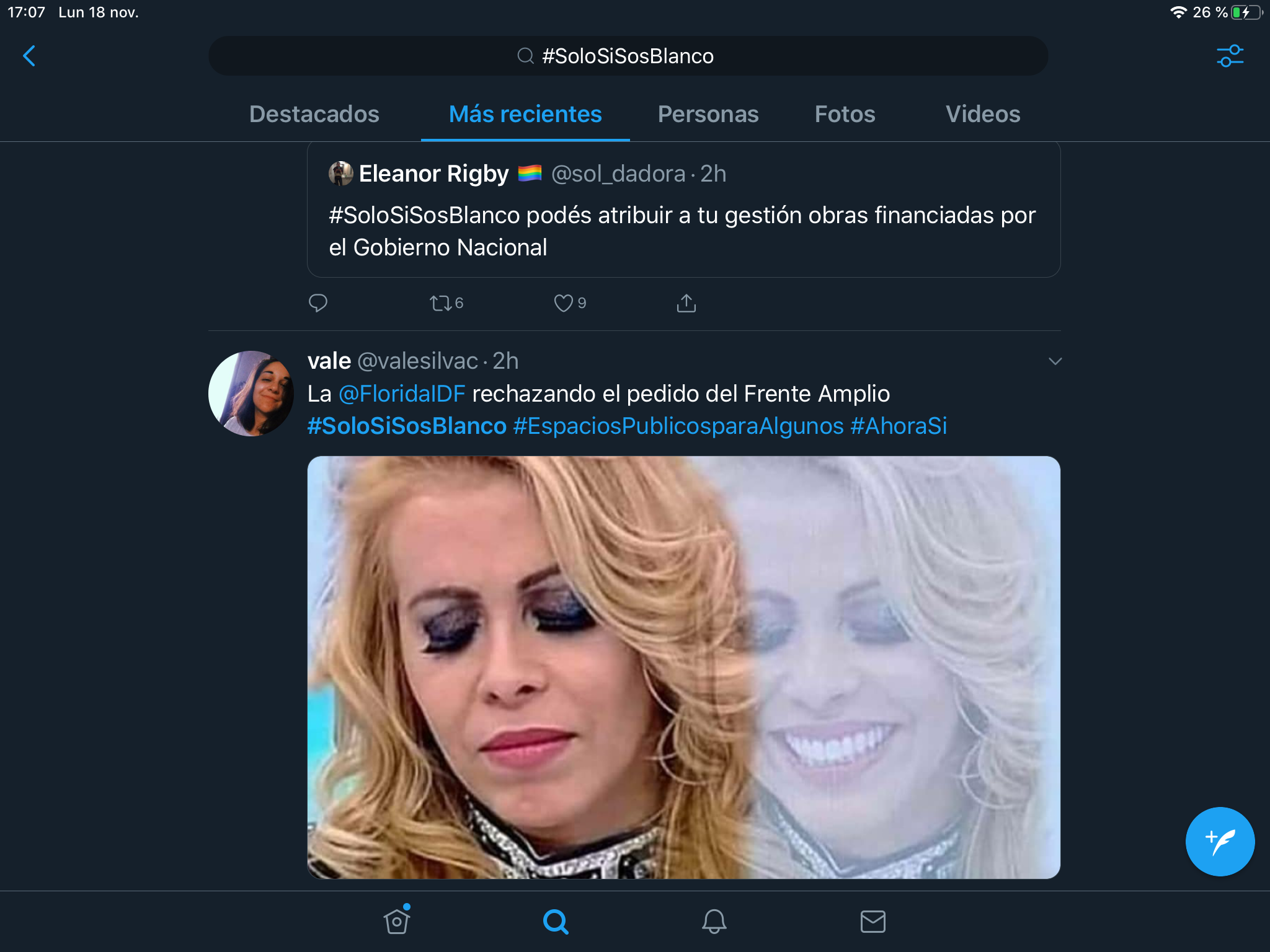This screenshot has width=1270, height=952.
Task: Open vale's profile picture
Action: point(251,394)
